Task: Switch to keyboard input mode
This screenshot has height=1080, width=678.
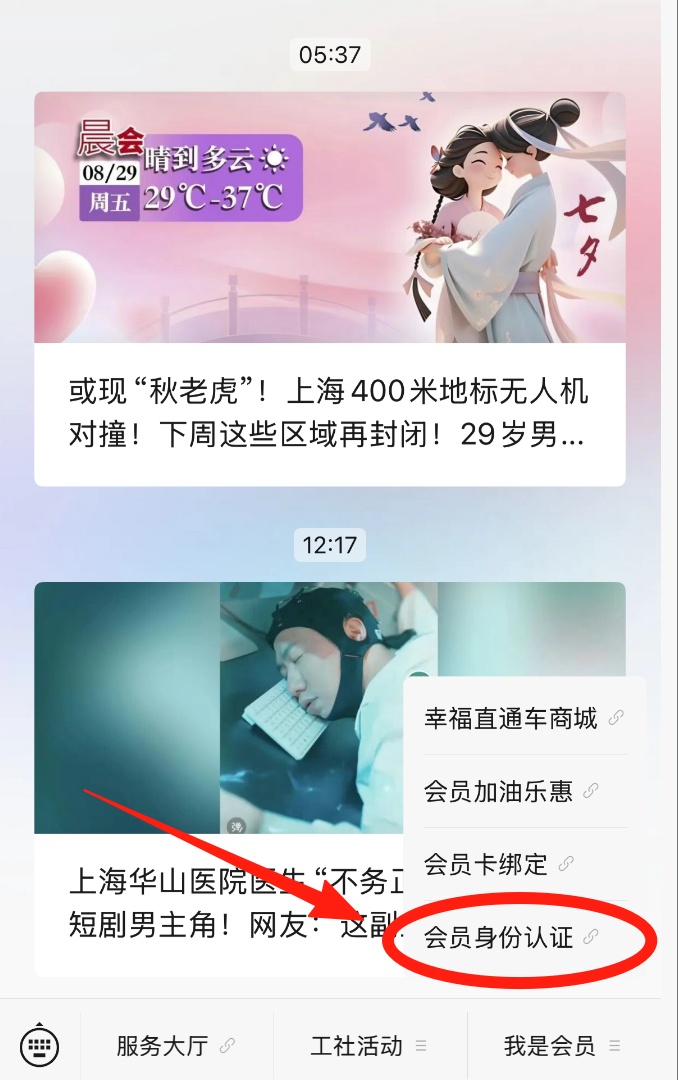Action: (x=40, y=1046)
